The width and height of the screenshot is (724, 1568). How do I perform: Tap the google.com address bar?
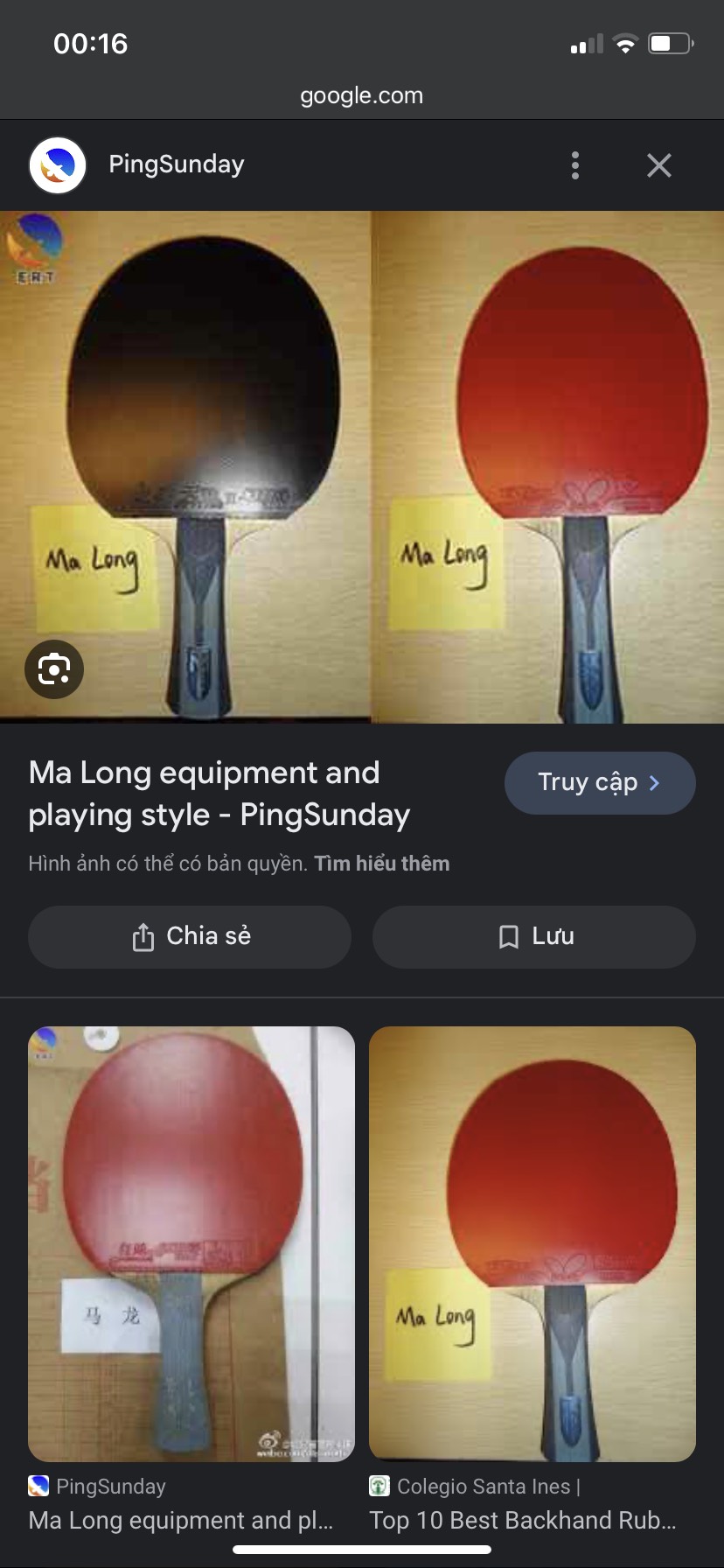[361, 95]
